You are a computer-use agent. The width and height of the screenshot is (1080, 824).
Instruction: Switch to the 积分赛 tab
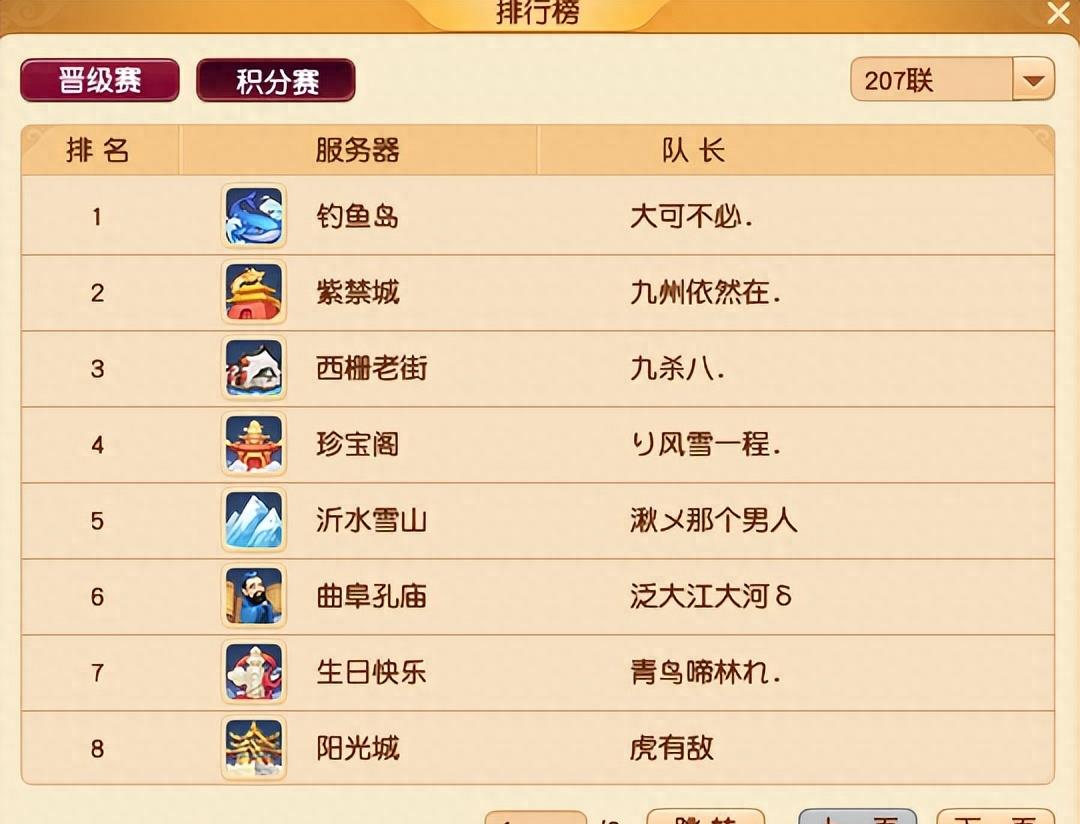pos(276,81)
